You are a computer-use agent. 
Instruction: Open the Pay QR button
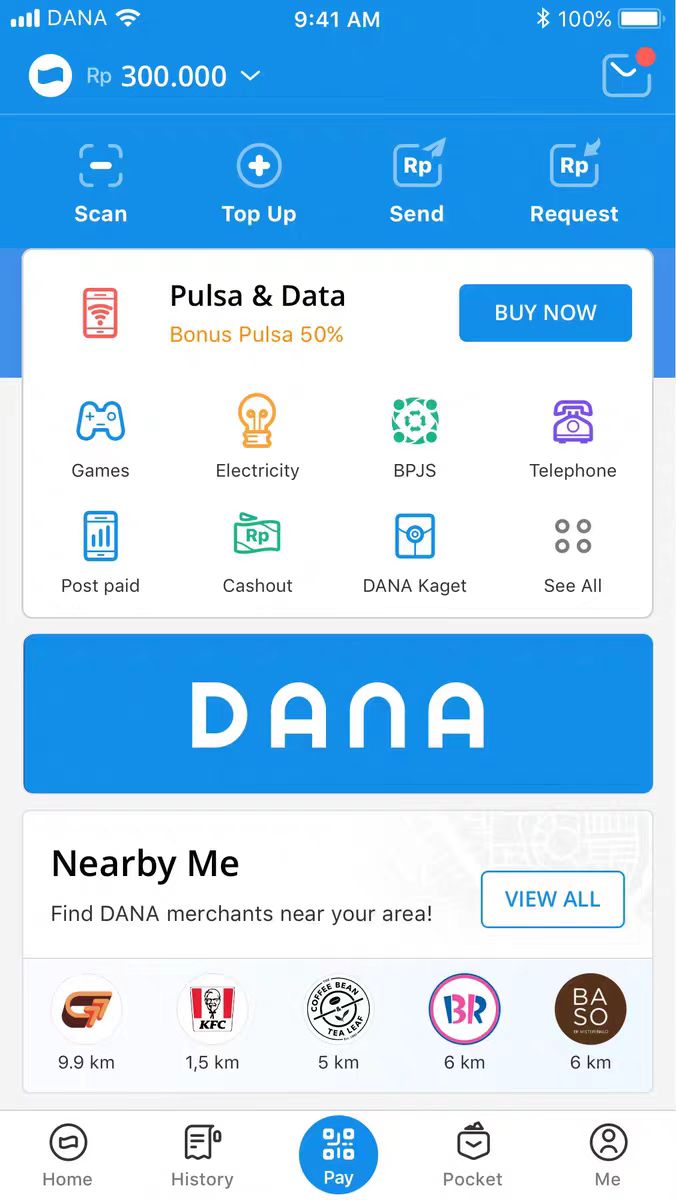[338, 1155]
